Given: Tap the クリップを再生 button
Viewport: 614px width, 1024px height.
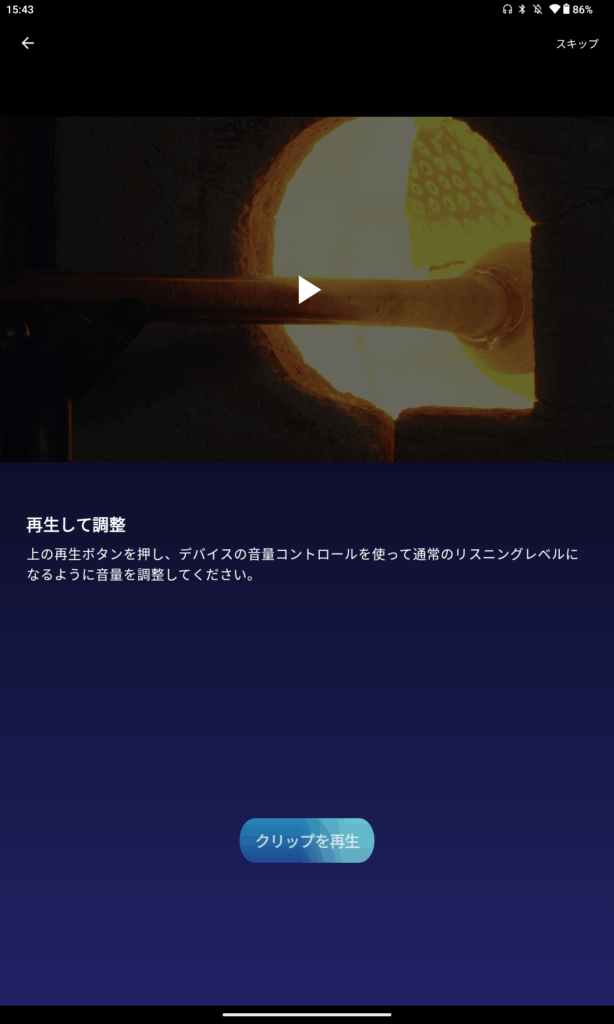Looking at the screenshot, I should (x=307, y=841).
